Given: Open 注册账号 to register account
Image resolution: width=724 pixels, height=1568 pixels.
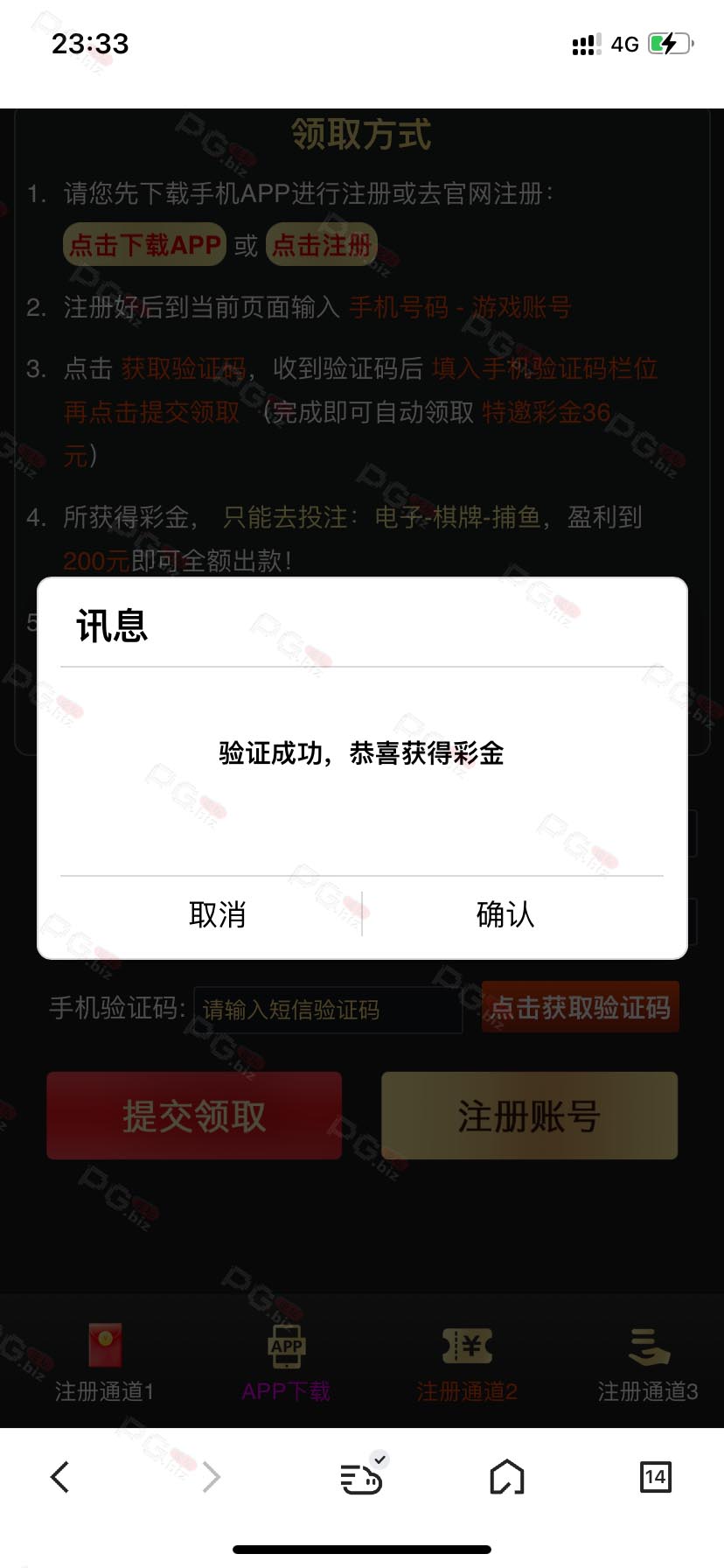Looking at the screenshot, I should point(529,1116).
